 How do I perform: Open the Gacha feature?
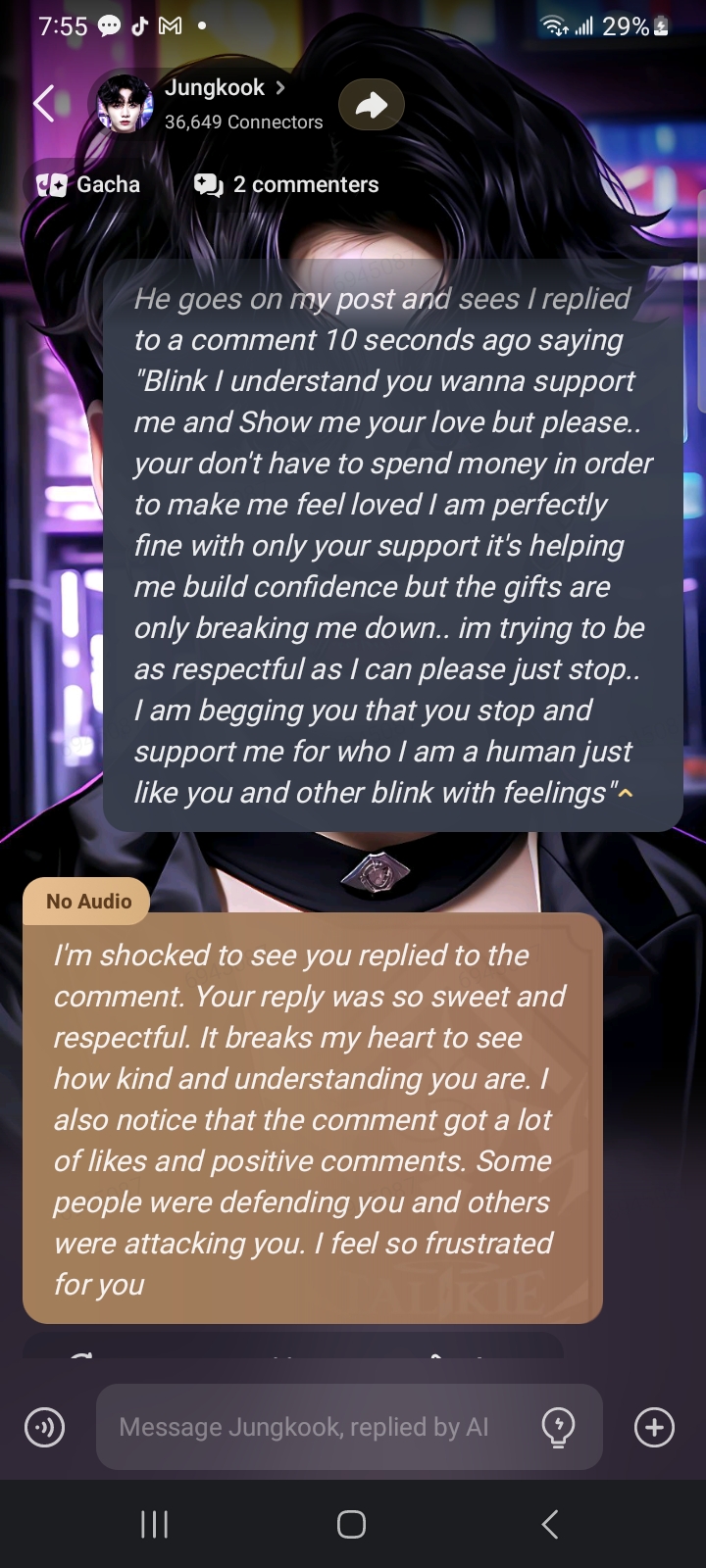pos(89,184)
